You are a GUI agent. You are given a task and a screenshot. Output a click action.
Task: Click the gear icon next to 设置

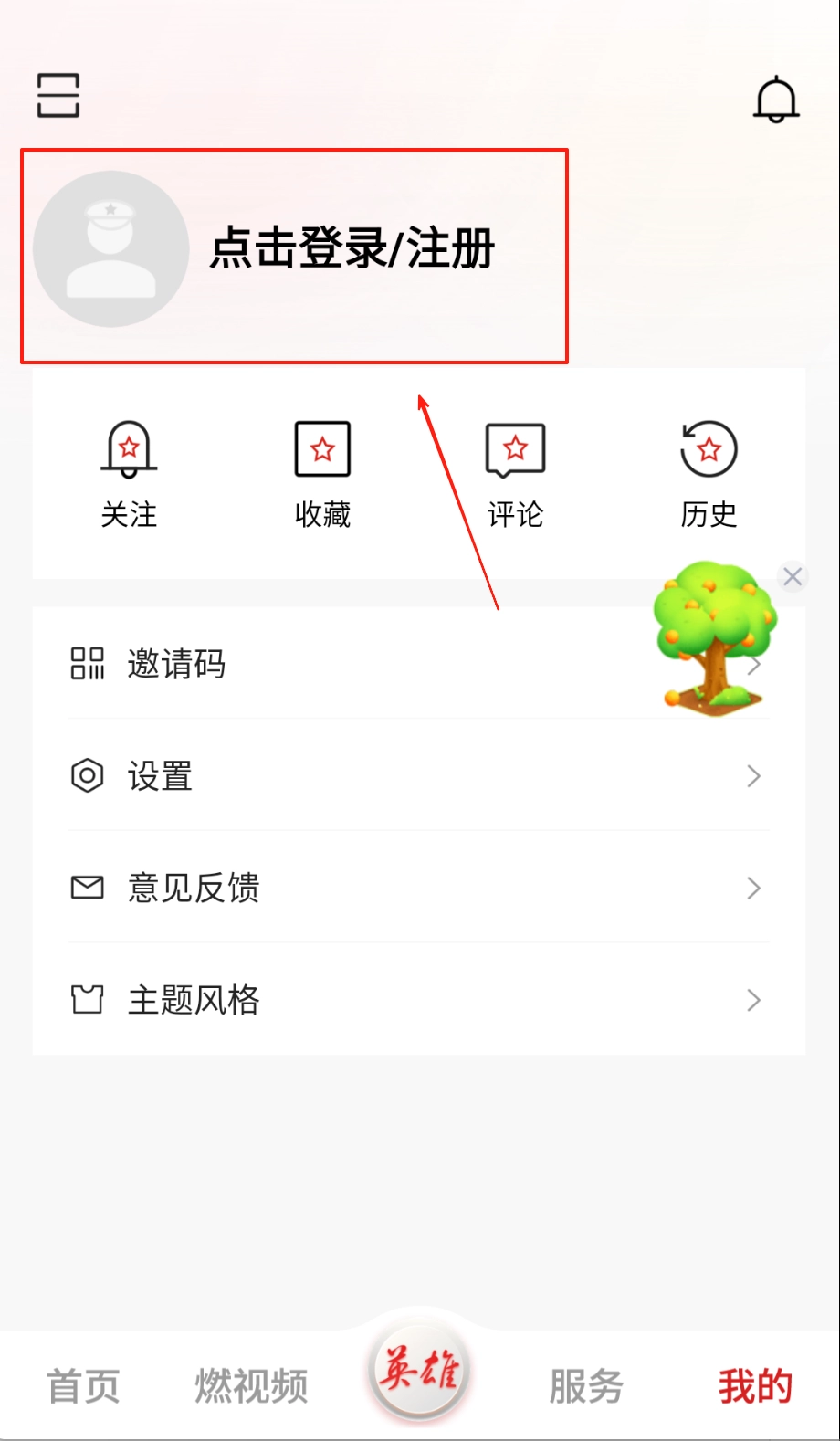click(x=87, y=775)
